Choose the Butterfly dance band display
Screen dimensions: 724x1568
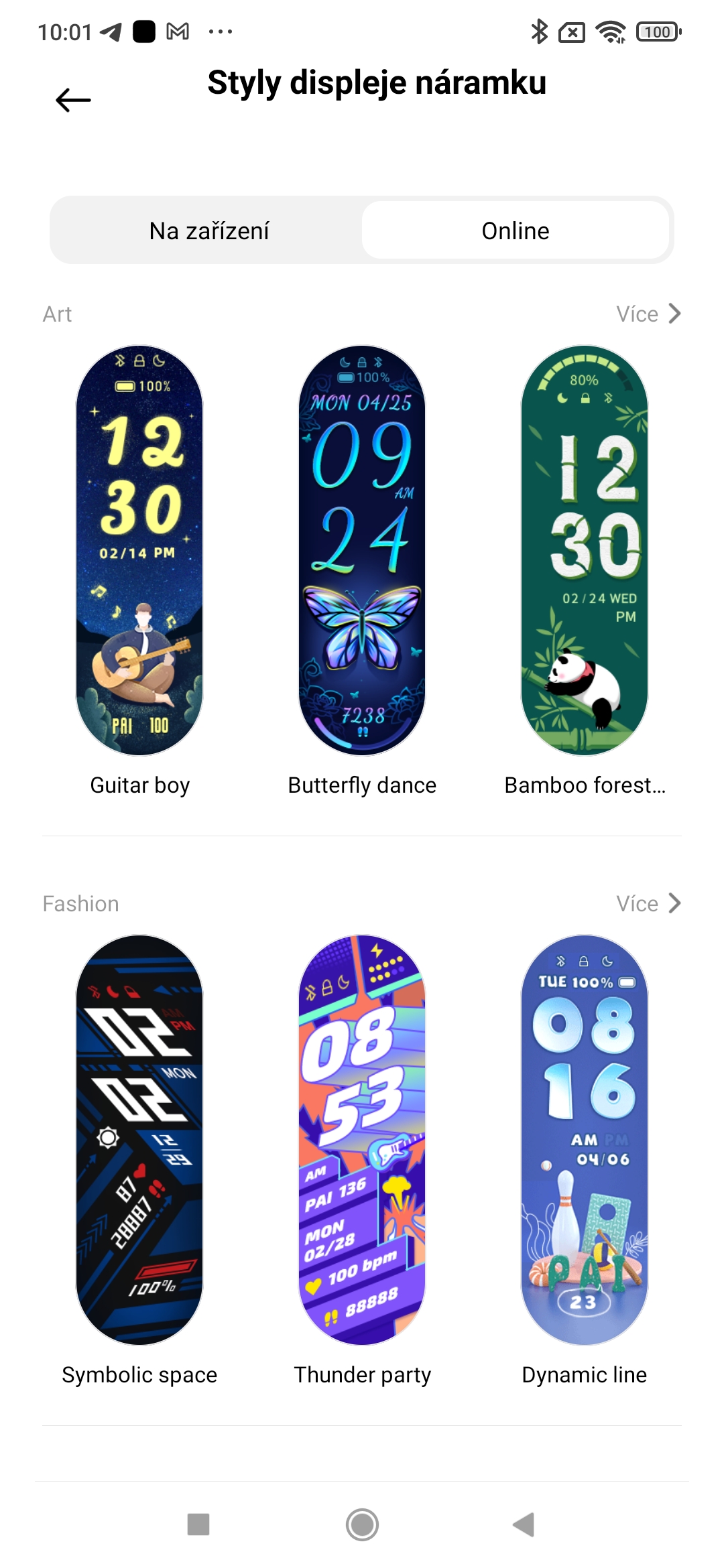click(x=362, y=551)
